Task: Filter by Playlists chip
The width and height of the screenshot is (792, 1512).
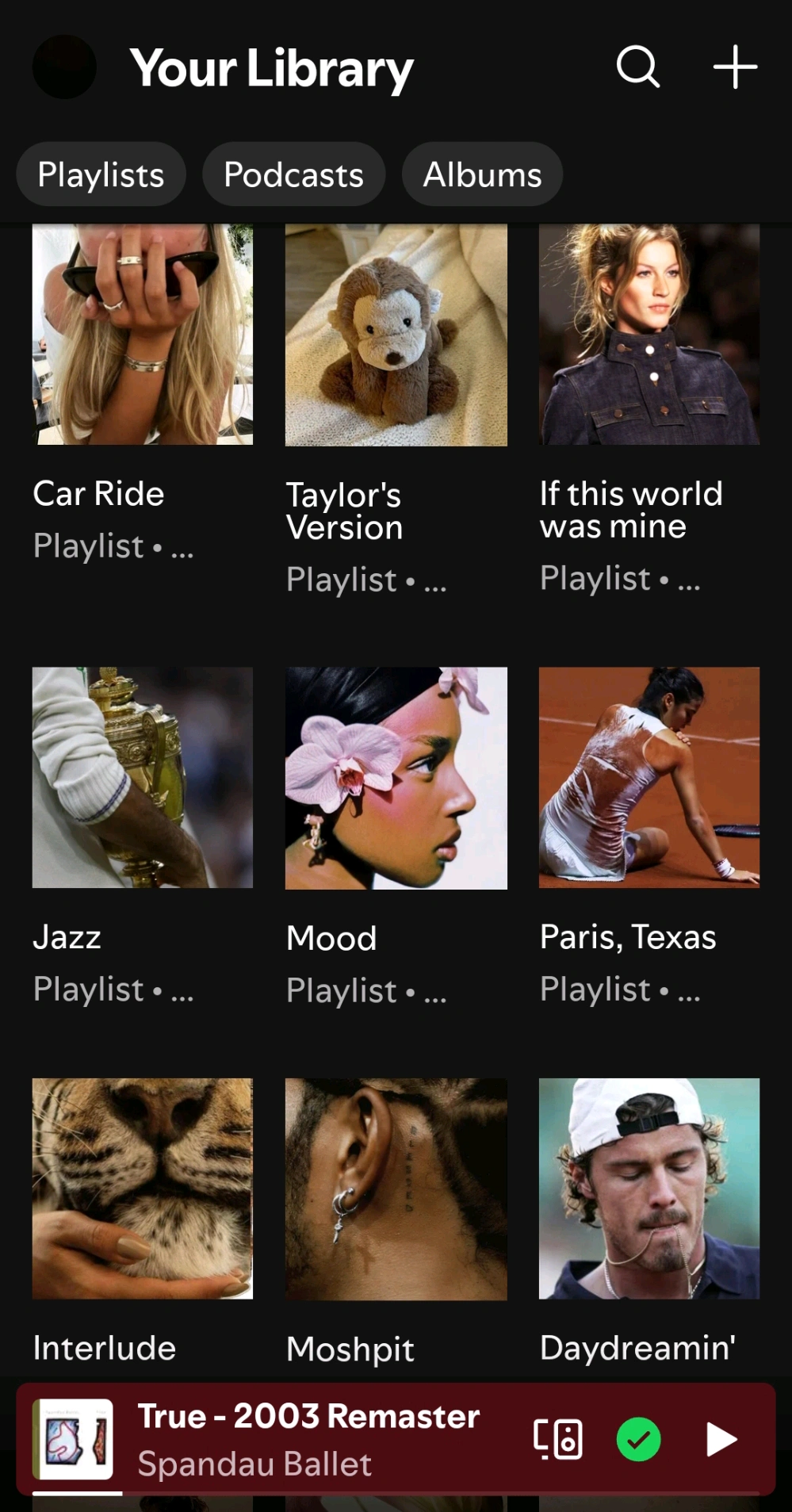Action: tap(101, 174)
